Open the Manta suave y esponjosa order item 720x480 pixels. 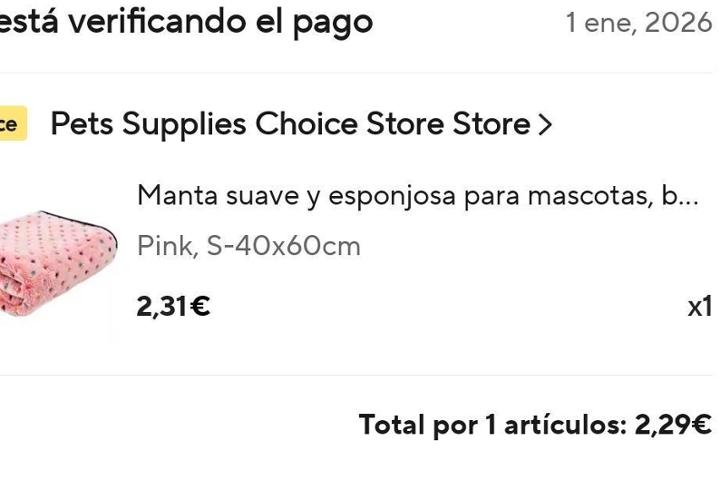[417, 196]
